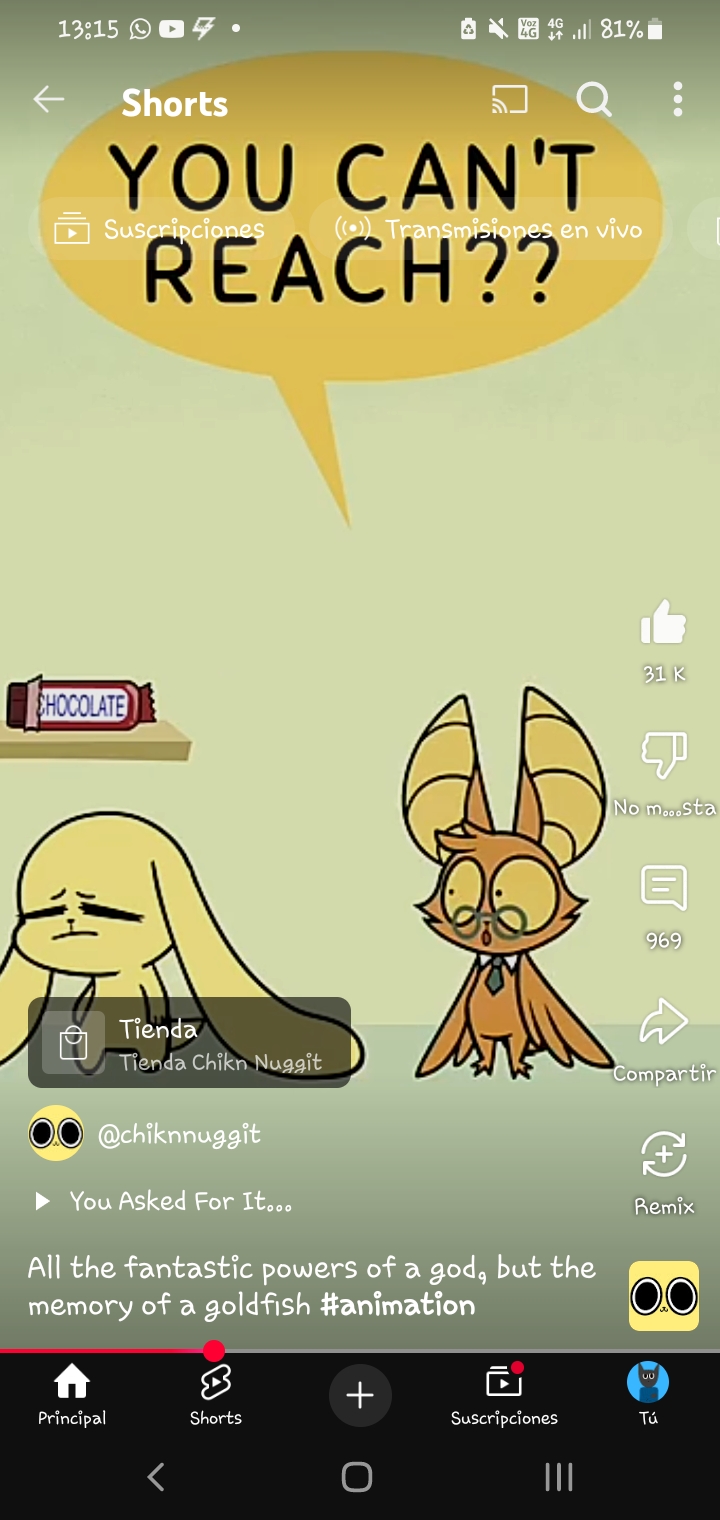
Task: Open the search icon
Action: (x=594, y=100)
